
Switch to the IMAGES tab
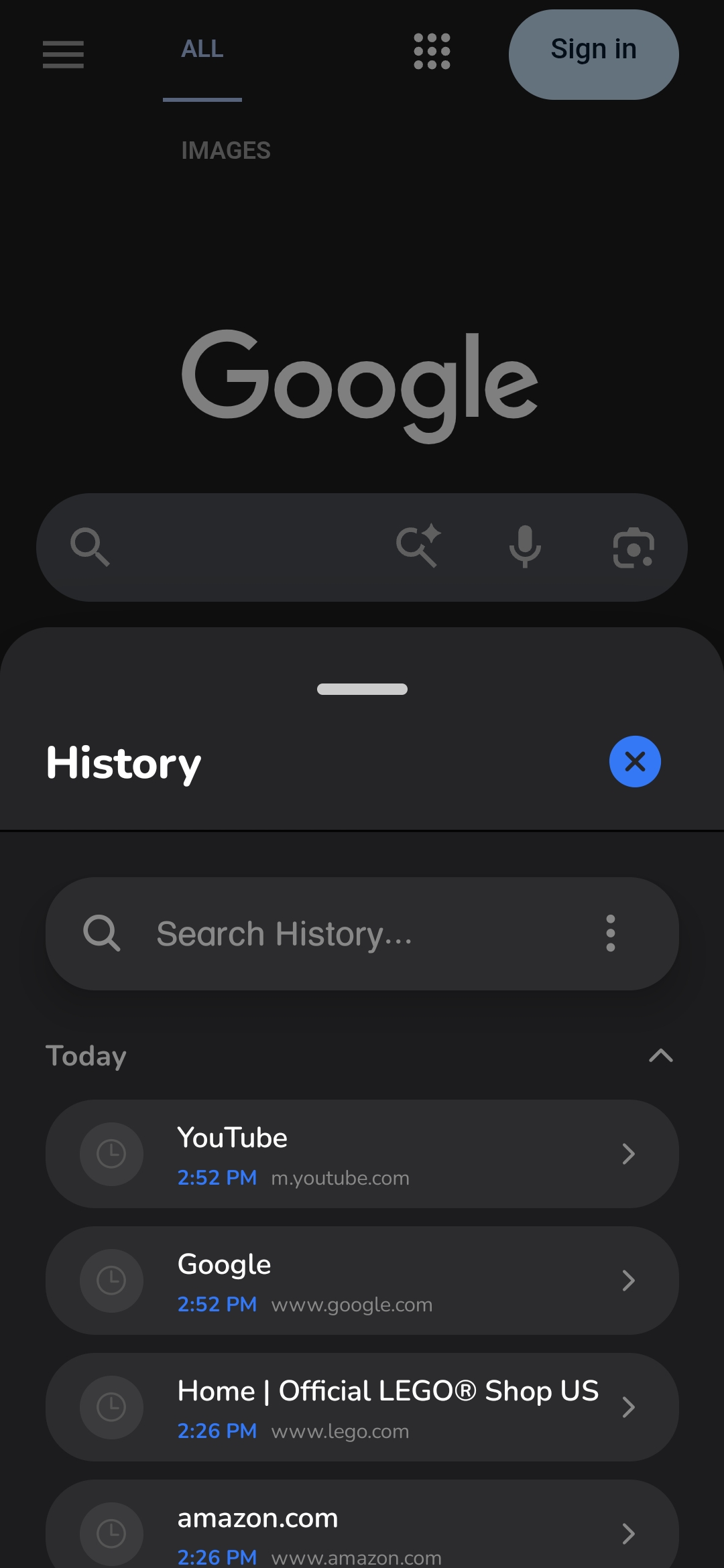(225, 150)
